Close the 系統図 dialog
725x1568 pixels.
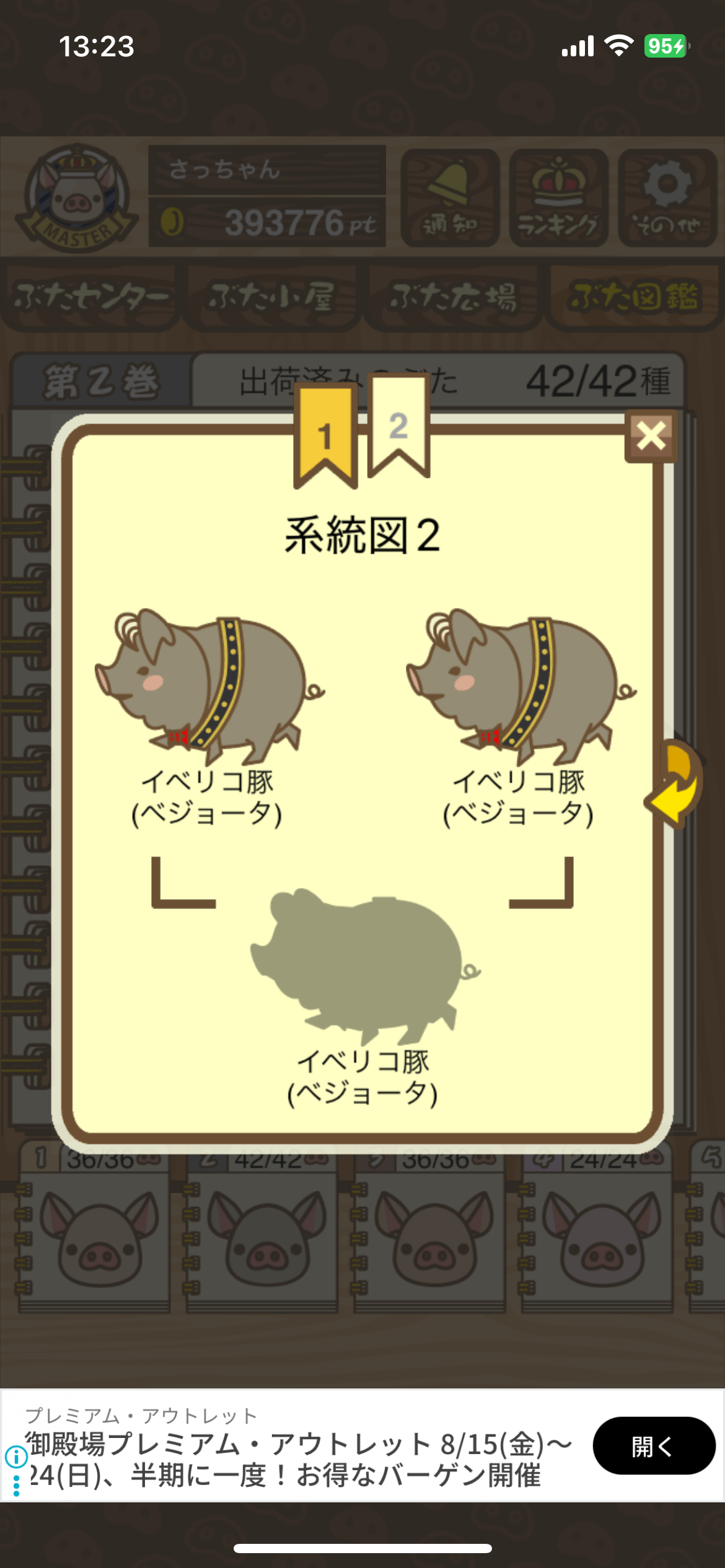click(x=651, y=436)
